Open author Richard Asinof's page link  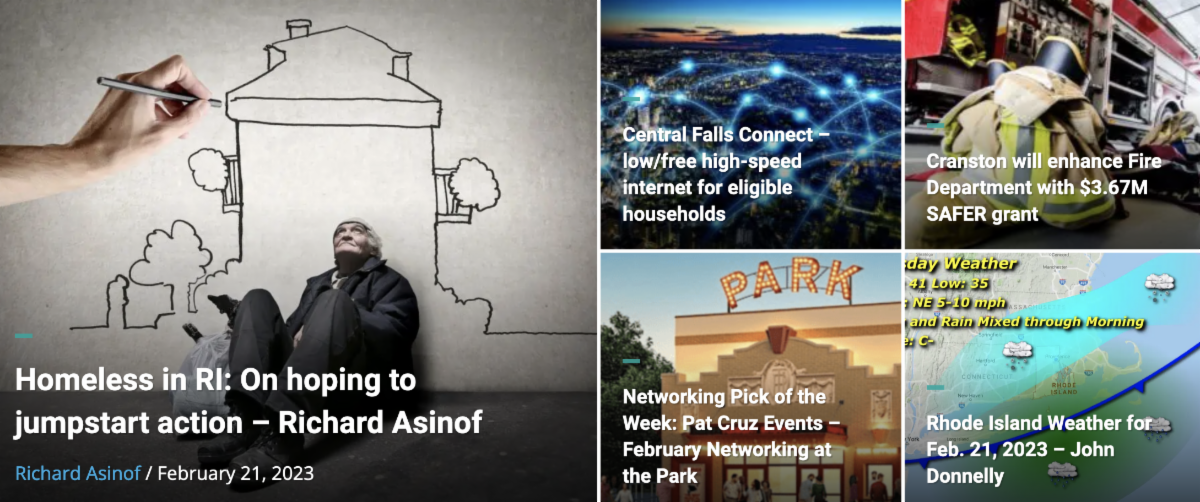pyautogui.click(x=79, y=473)
